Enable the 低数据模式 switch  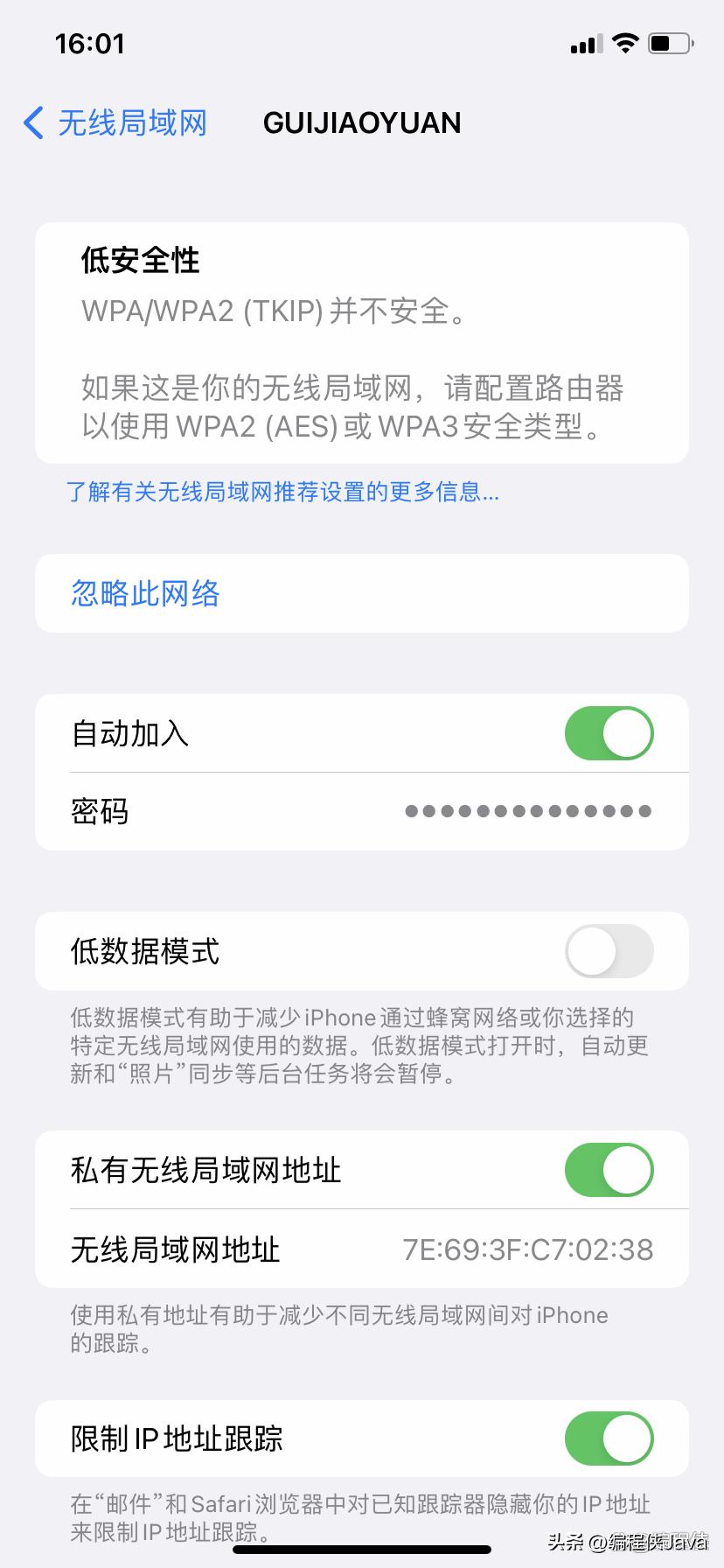609,951
